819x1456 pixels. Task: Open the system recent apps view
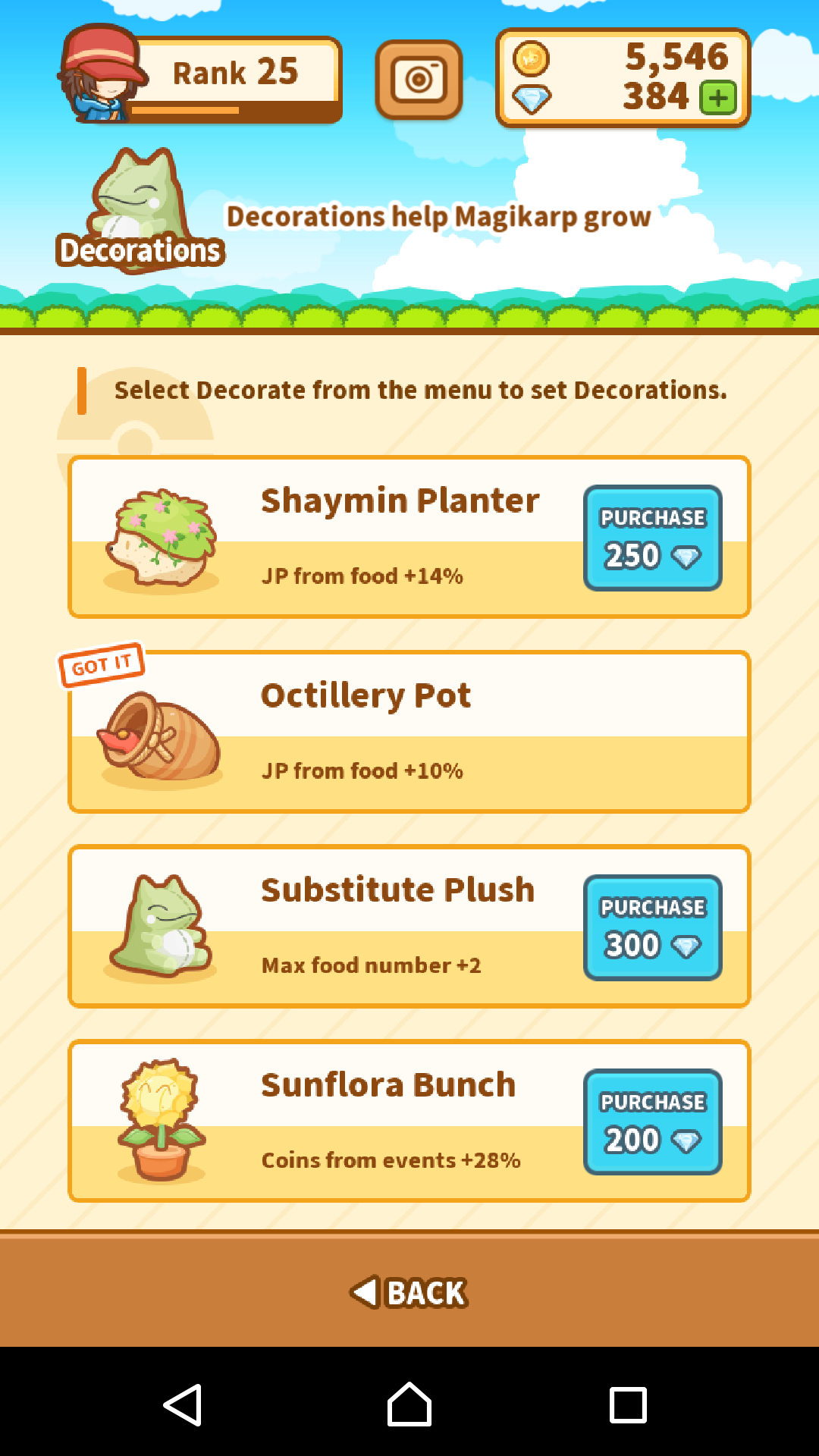click(628, 1404)
